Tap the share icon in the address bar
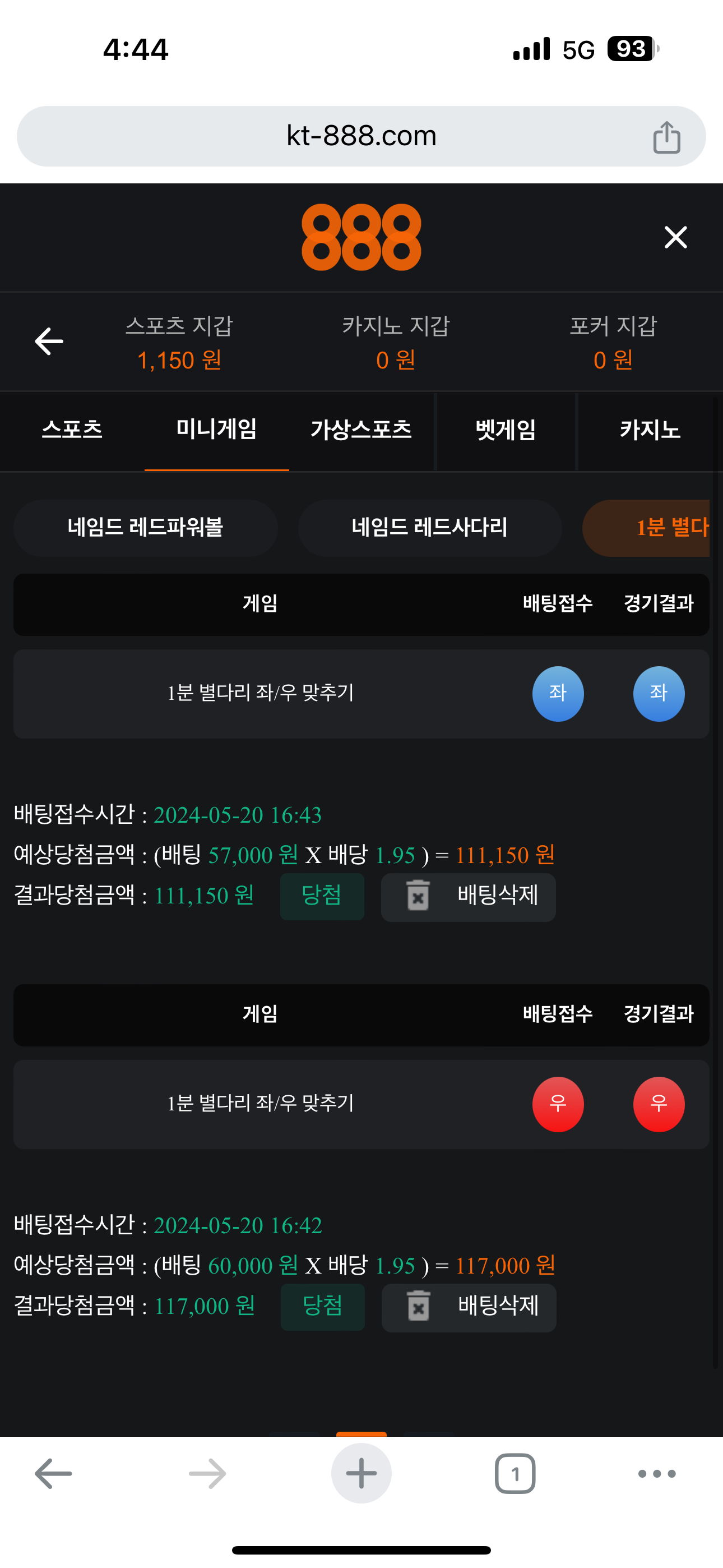Screen dimensions: 723x1568 (x=666, y=137)
